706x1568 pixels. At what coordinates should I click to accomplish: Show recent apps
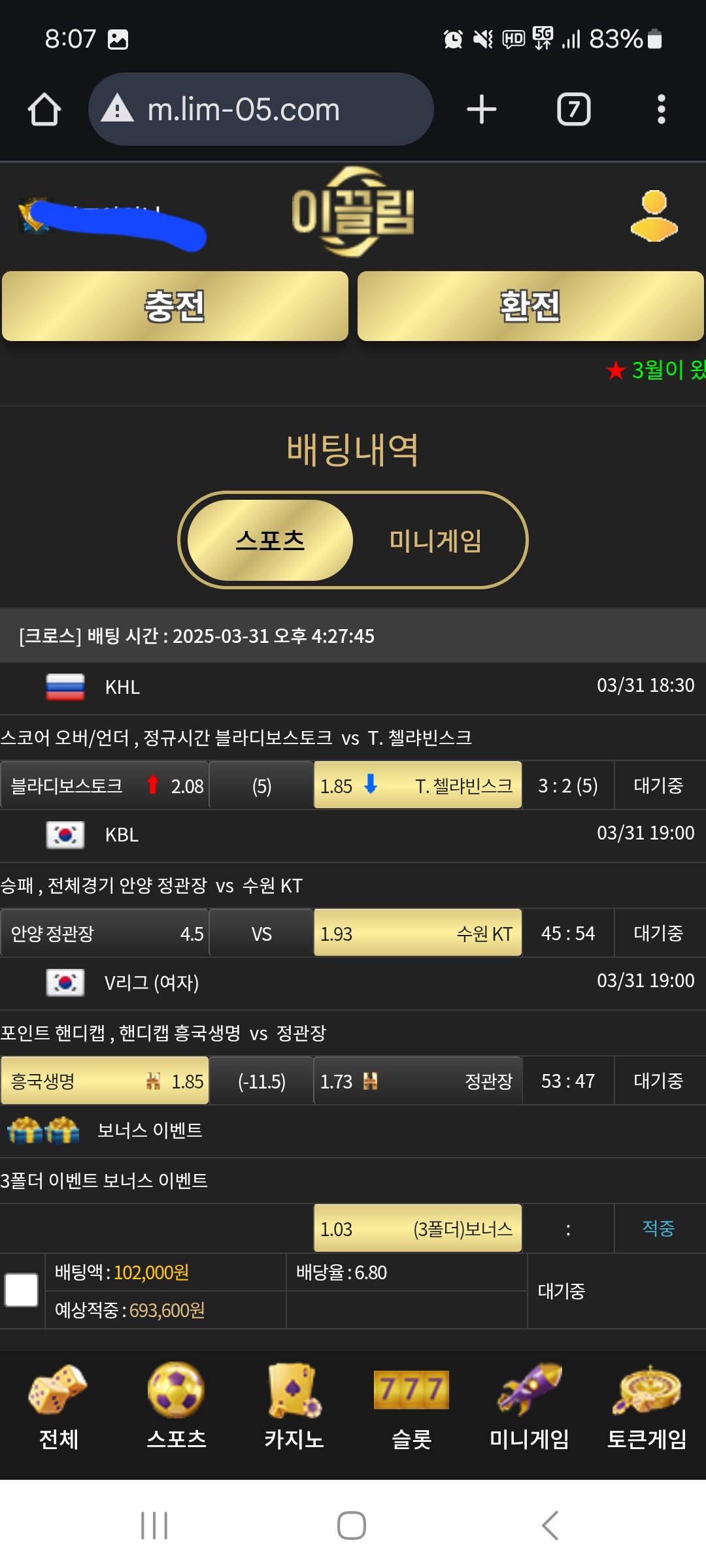(154, 1526)
